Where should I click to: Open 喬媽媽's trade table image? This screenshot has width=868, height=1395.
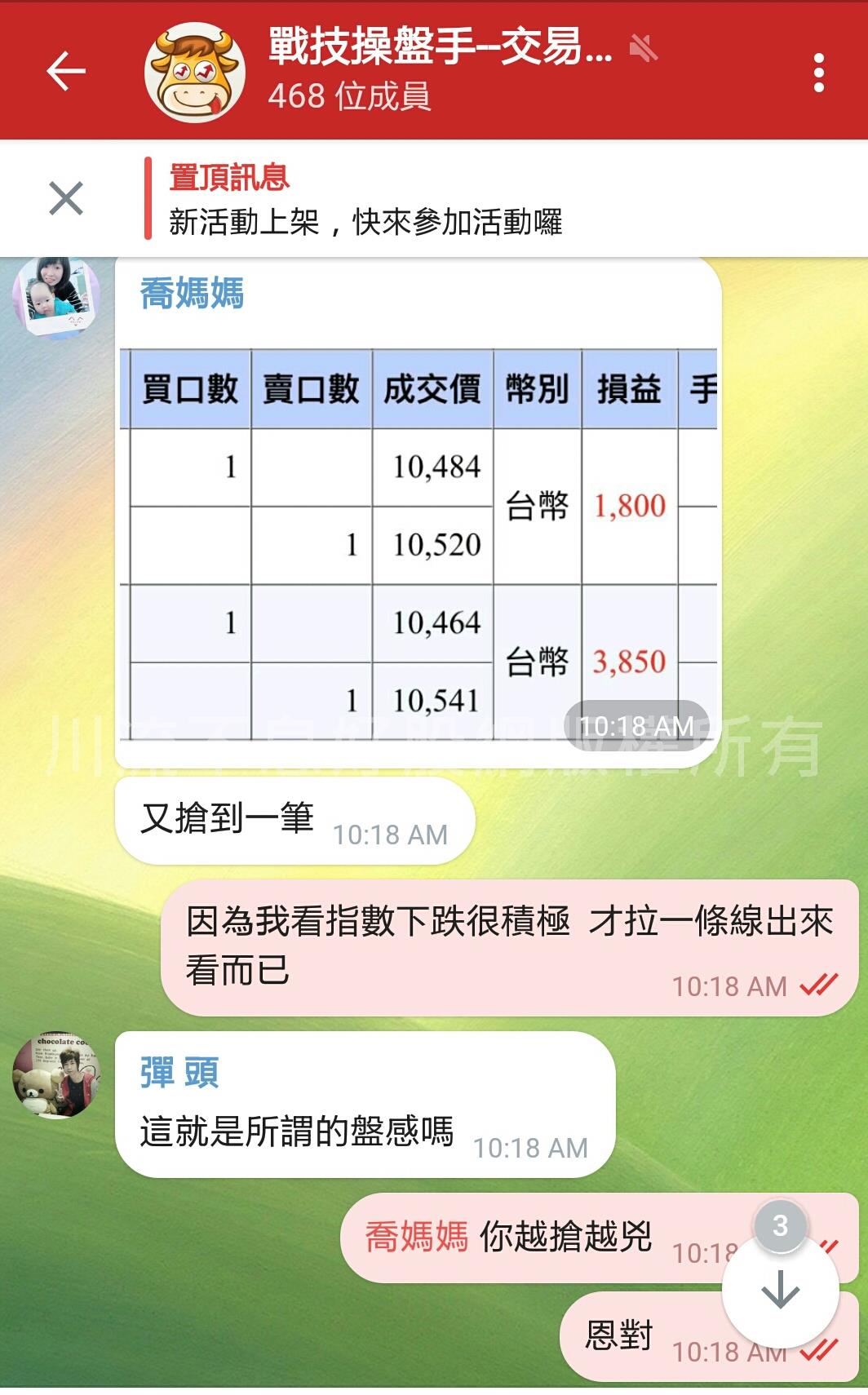coord(418,542)
